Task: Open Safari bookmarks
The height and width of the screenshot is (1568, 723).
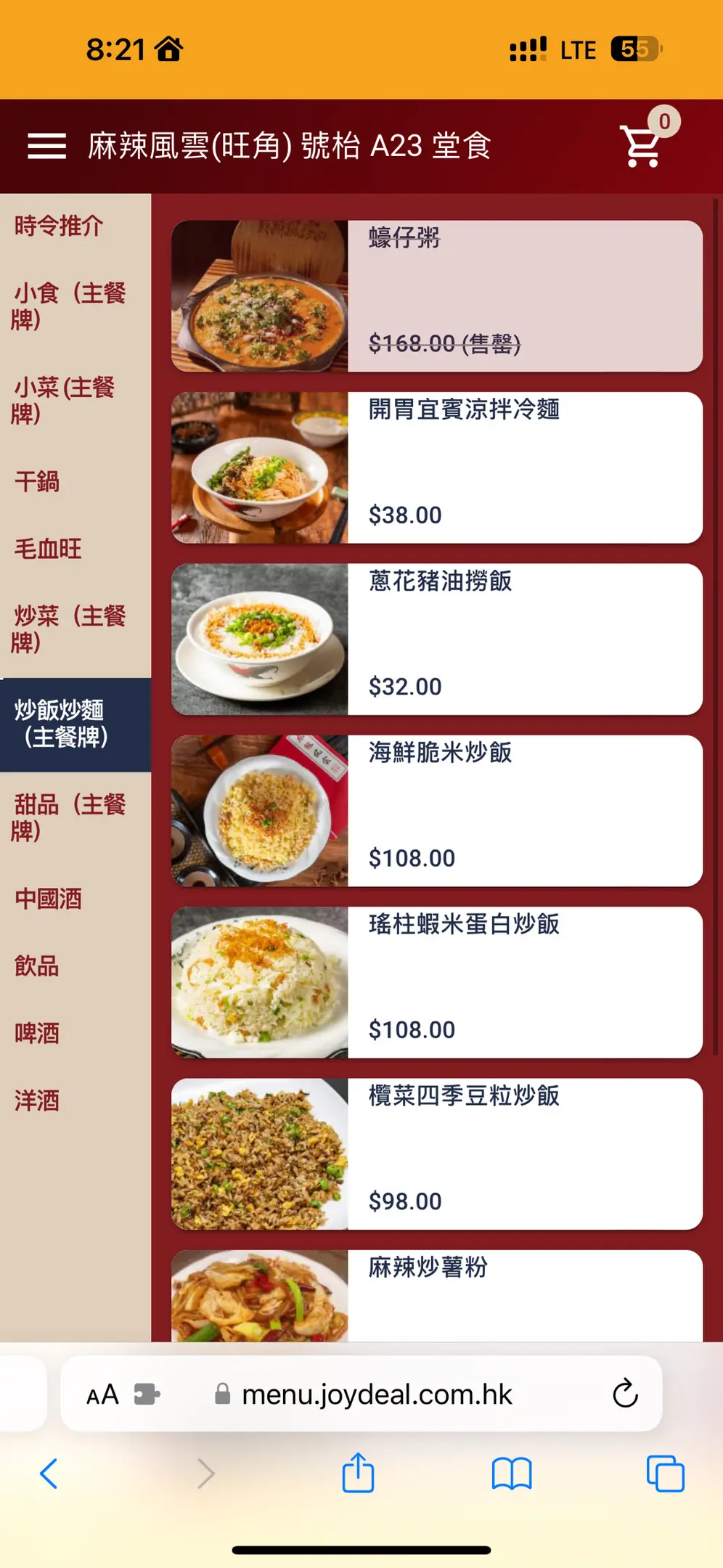Action: 512,1474
